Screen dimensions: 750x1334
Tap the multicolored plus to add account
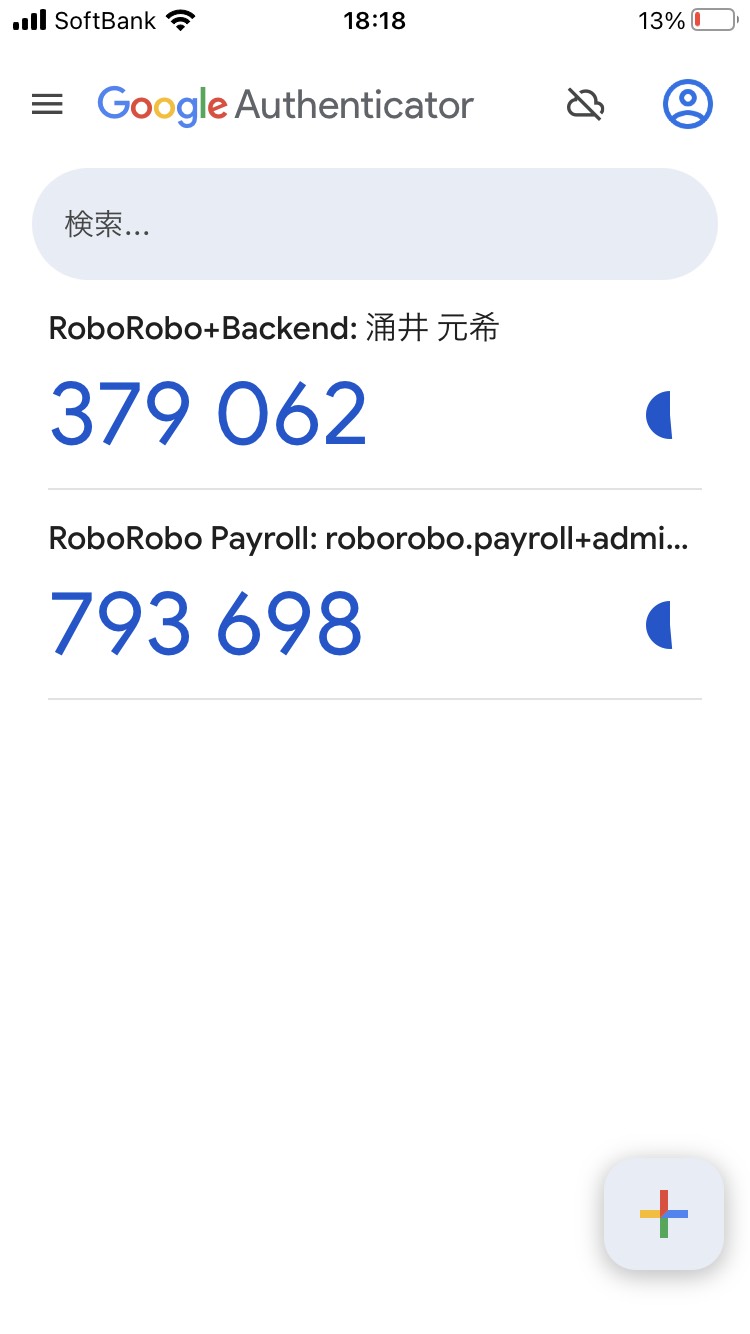coord(662,1213)
